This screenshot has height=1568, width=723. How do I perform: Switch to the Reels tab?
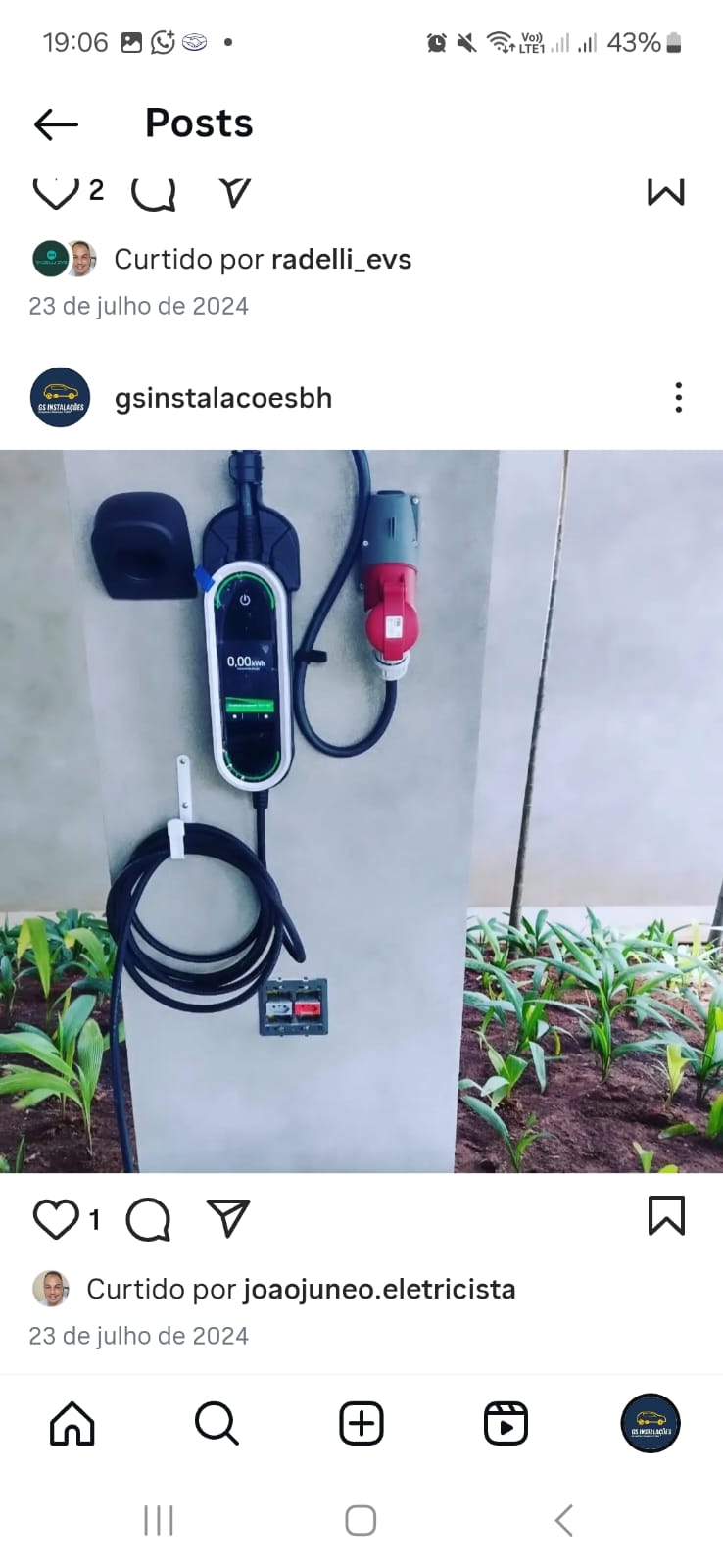tap(506, 1423)
